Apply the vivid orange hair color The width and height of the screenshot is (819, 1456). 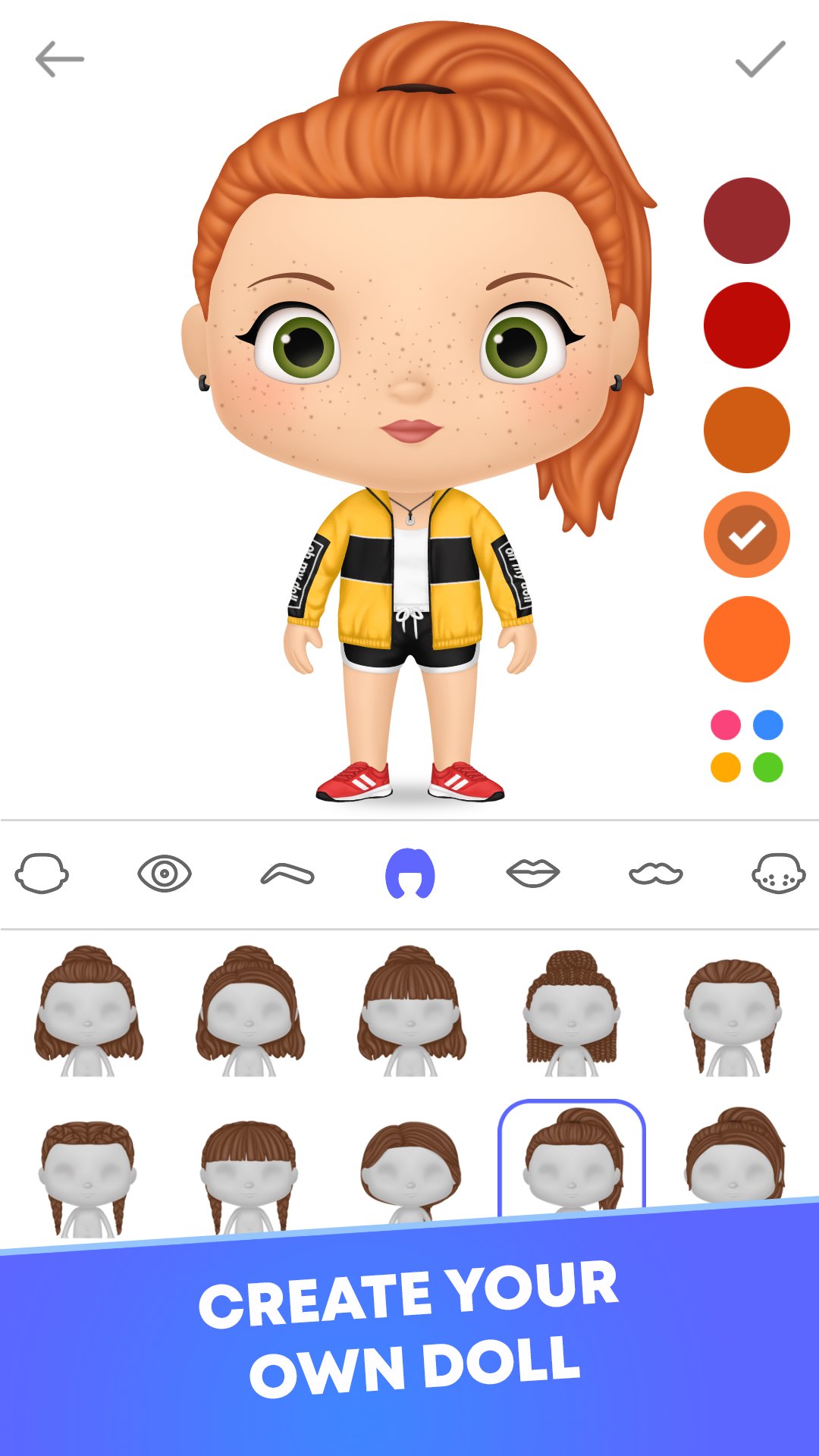[746, 639]
